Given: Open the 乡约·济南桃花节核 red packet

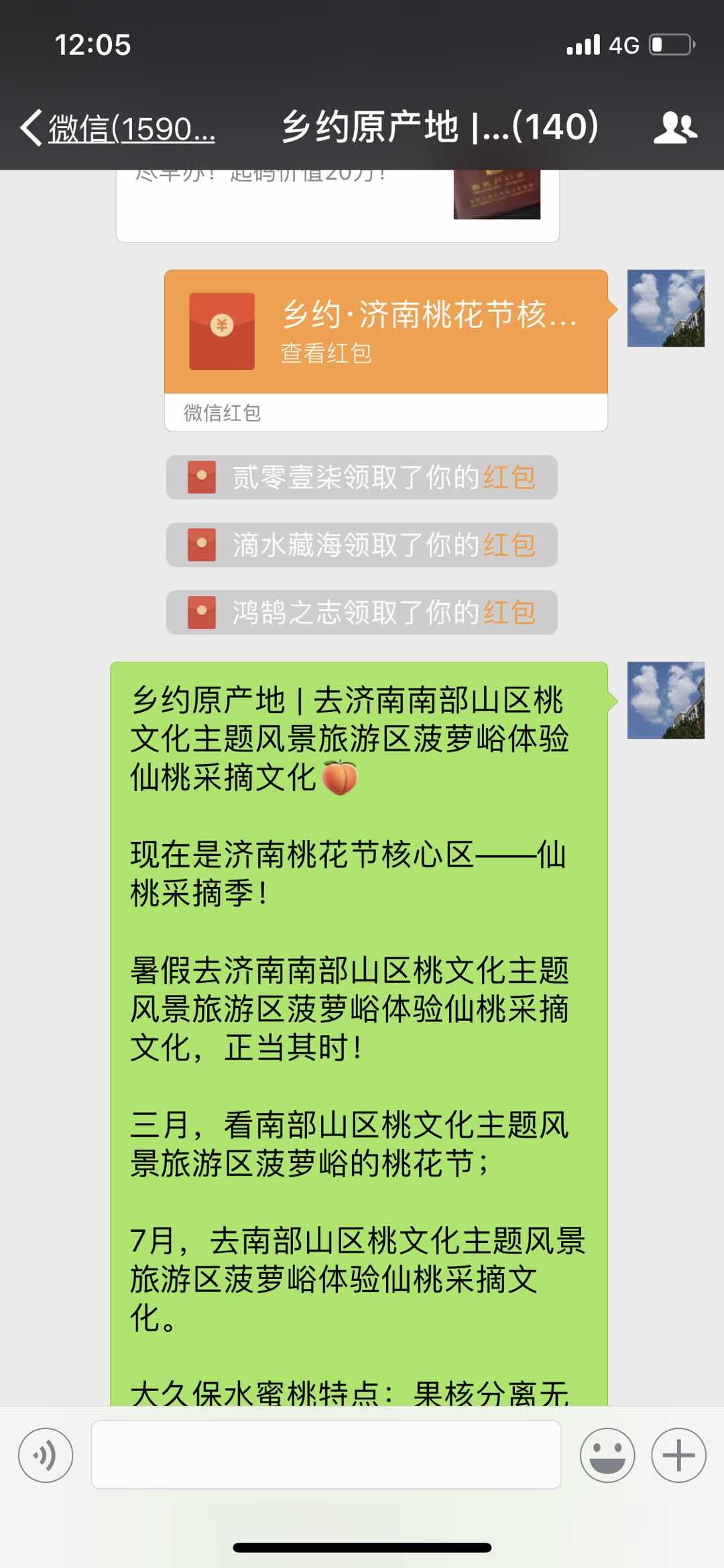Looking at the screenshot, I should pyautogui.click(x=385, y=332).
